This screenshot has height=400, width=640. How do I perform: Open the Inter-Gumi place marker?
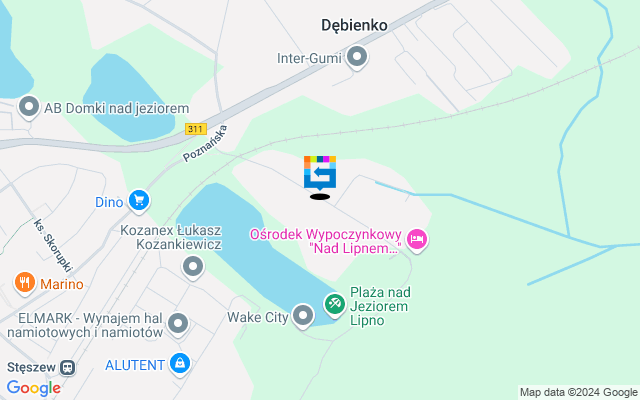357,58
